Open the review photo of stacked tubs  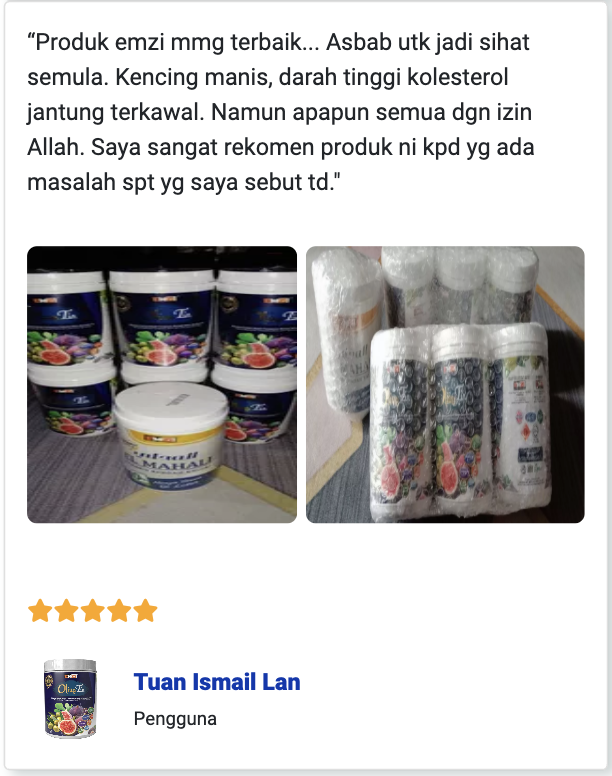pos(162,384)
